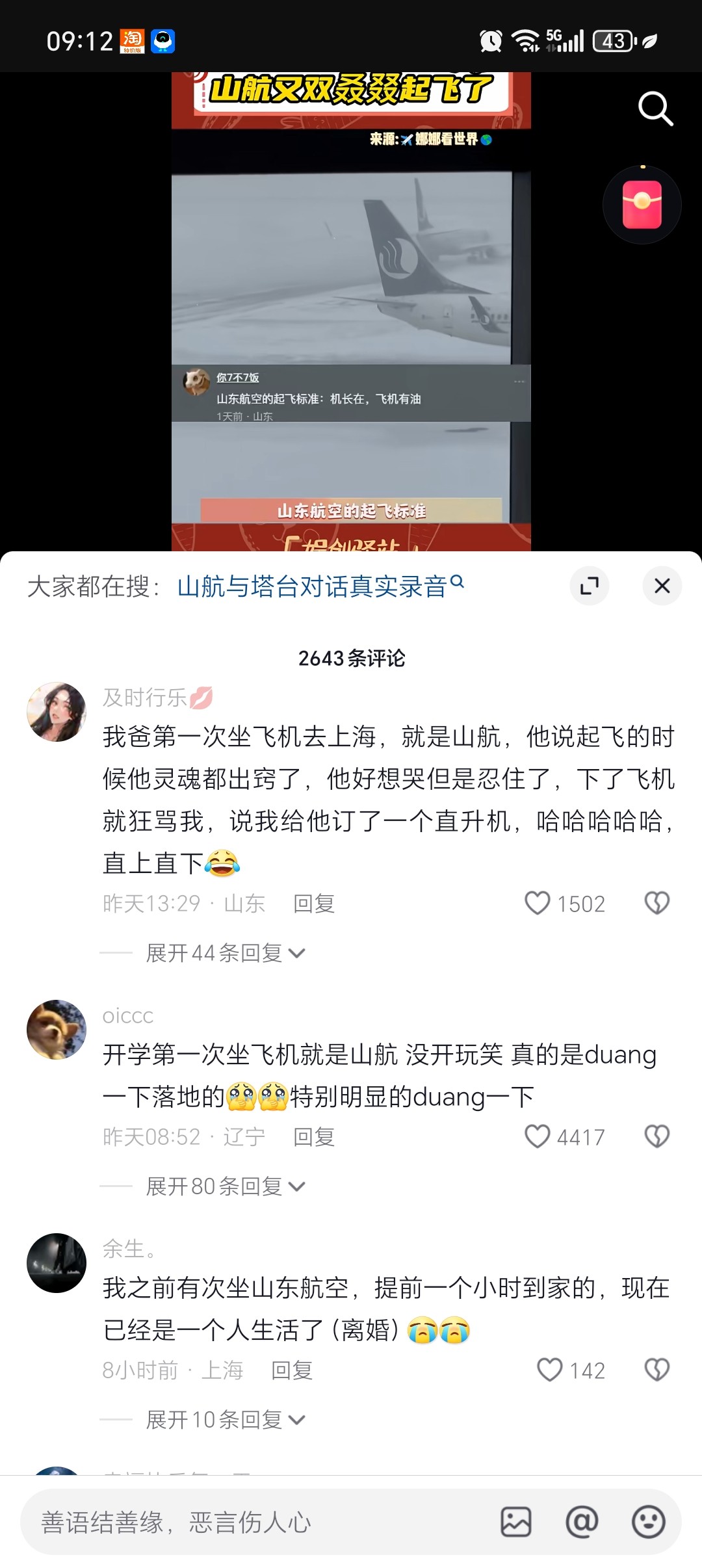Expand 10 replies under 余生。's comment
The height and width of the screenshot is (1568, 702).
click(x=225, y=1420)
